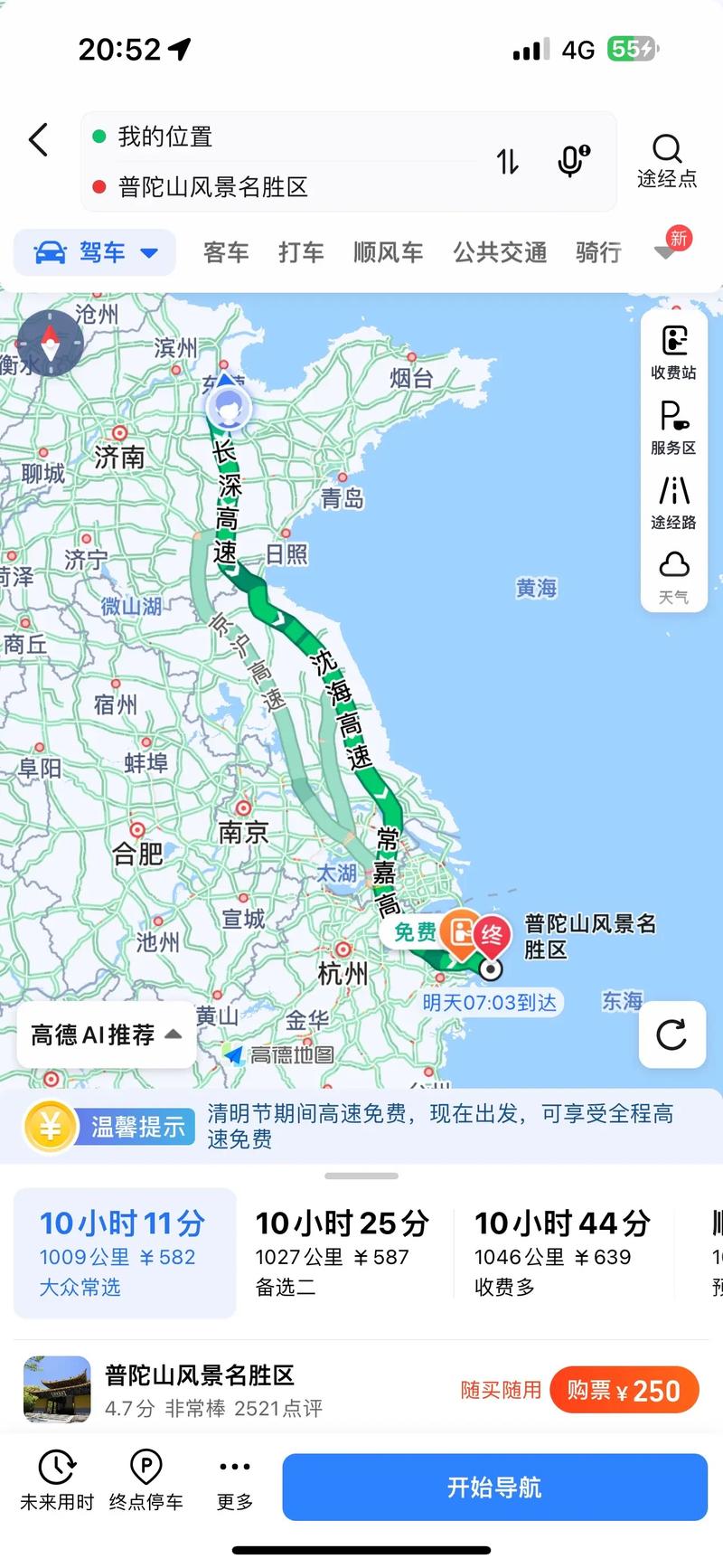Image resolution: width=723 pixels, height=1568 pixels.
Task: Open waypoint roads with the 途经路 icon
Action: pos(672,500)
